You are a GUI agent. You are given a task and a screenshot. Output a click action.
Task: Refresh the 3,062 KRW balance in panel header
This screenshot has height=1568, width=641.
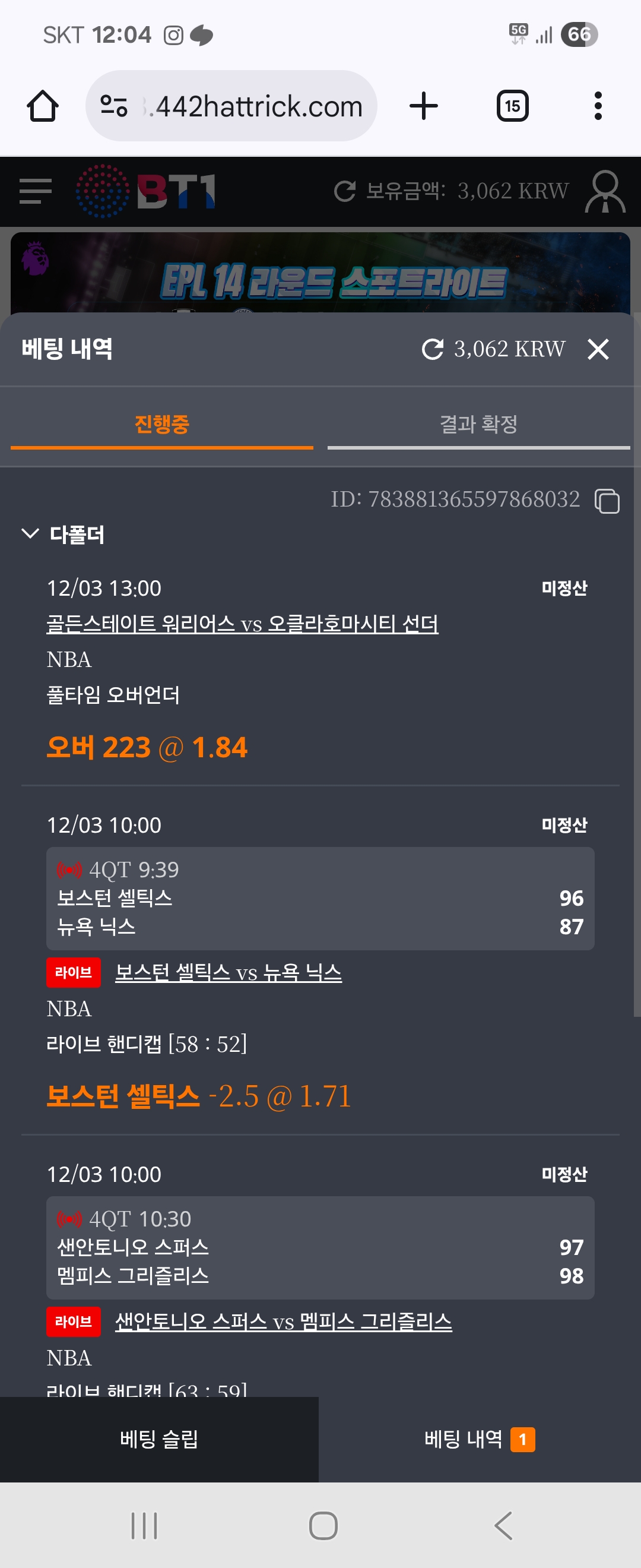point(433,349)
